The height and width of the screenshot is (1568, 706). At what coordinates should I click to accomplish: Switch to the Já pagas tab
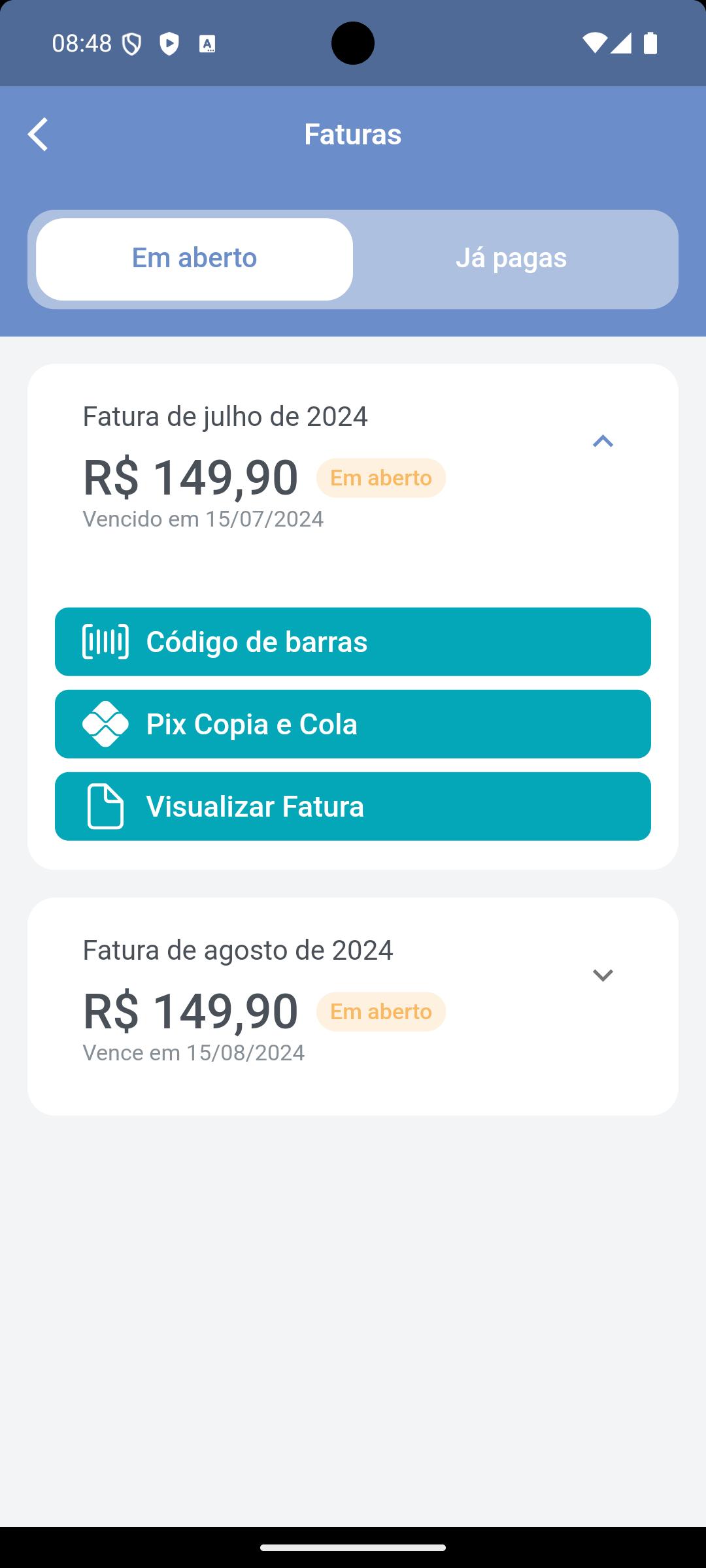(x=511, y=259)
